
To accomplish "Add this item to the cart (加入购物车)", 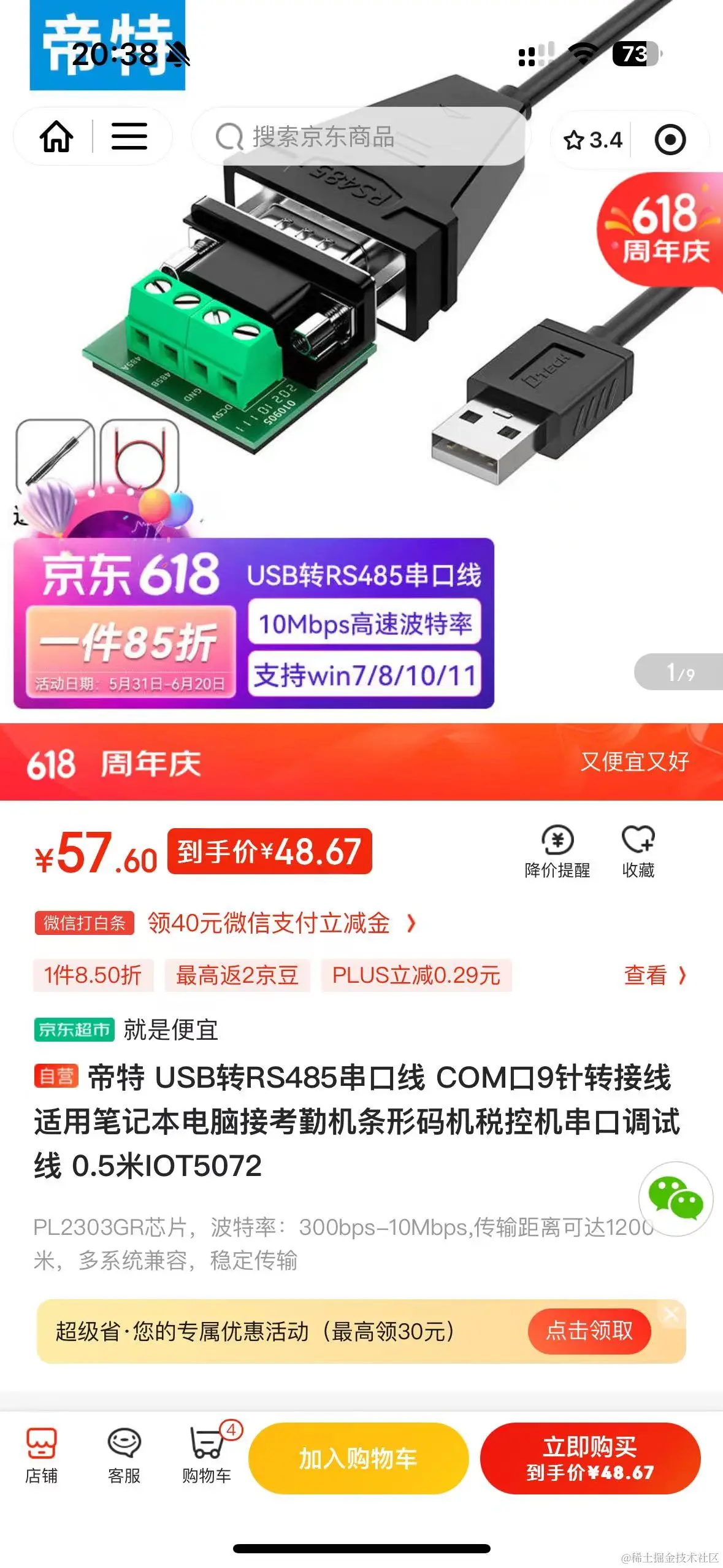I will click(358, 1458).
